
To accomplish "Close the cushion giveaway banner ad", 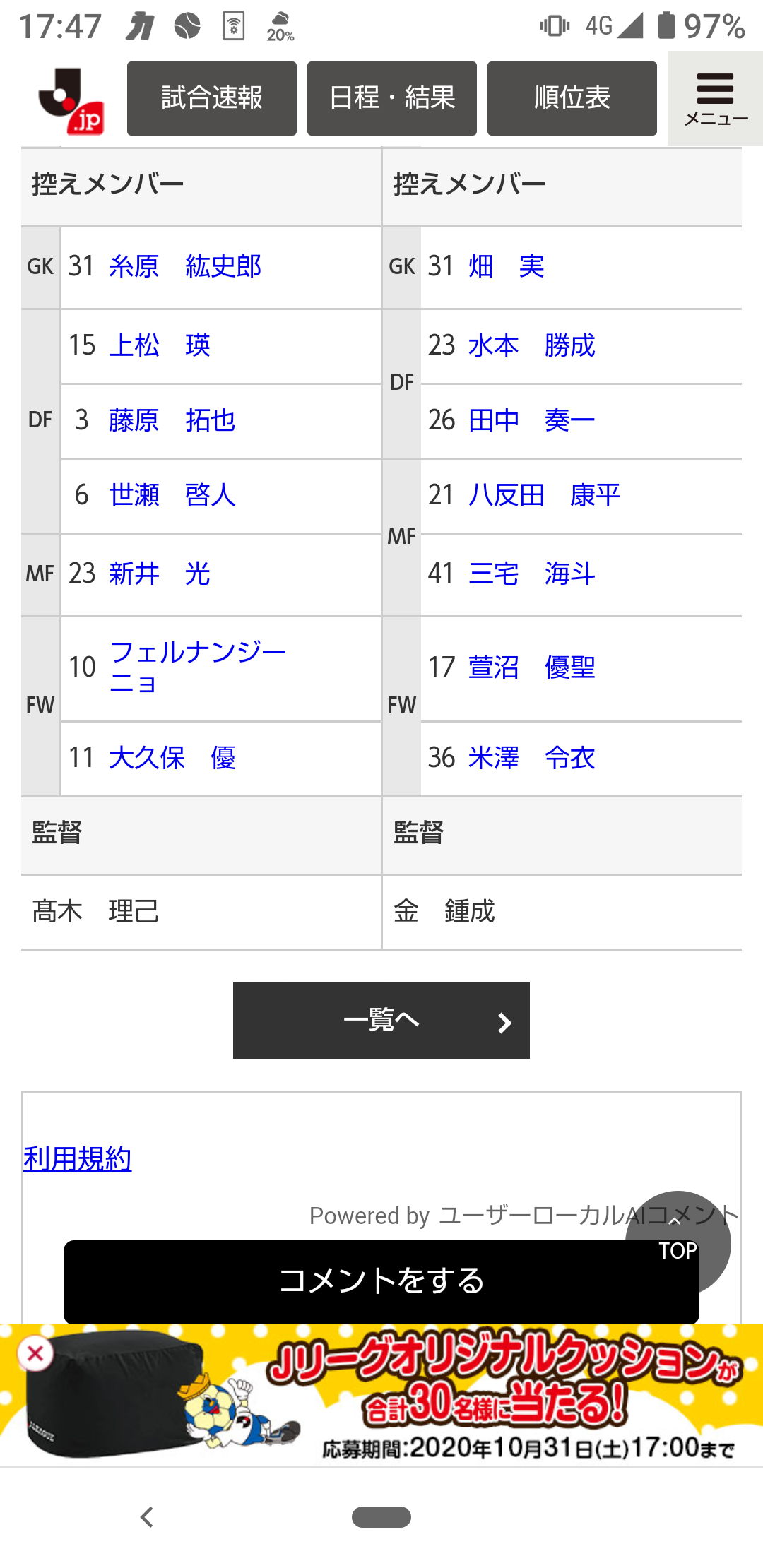I will (x=35, y=1354).
